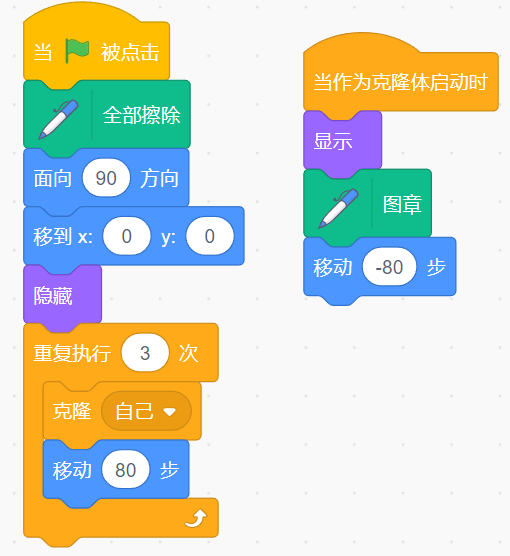Edit the -80 steps value in the clone script
The width and height of the screenshot is (510, 556).
389,267
